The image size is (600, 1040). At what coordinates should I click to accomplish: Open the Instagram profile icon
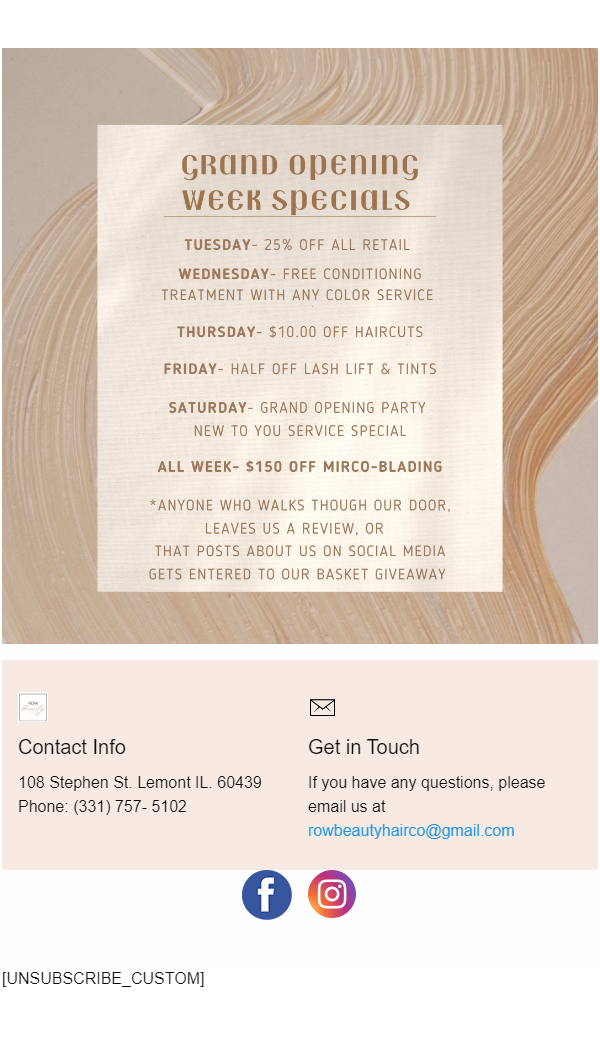[332, 895]
